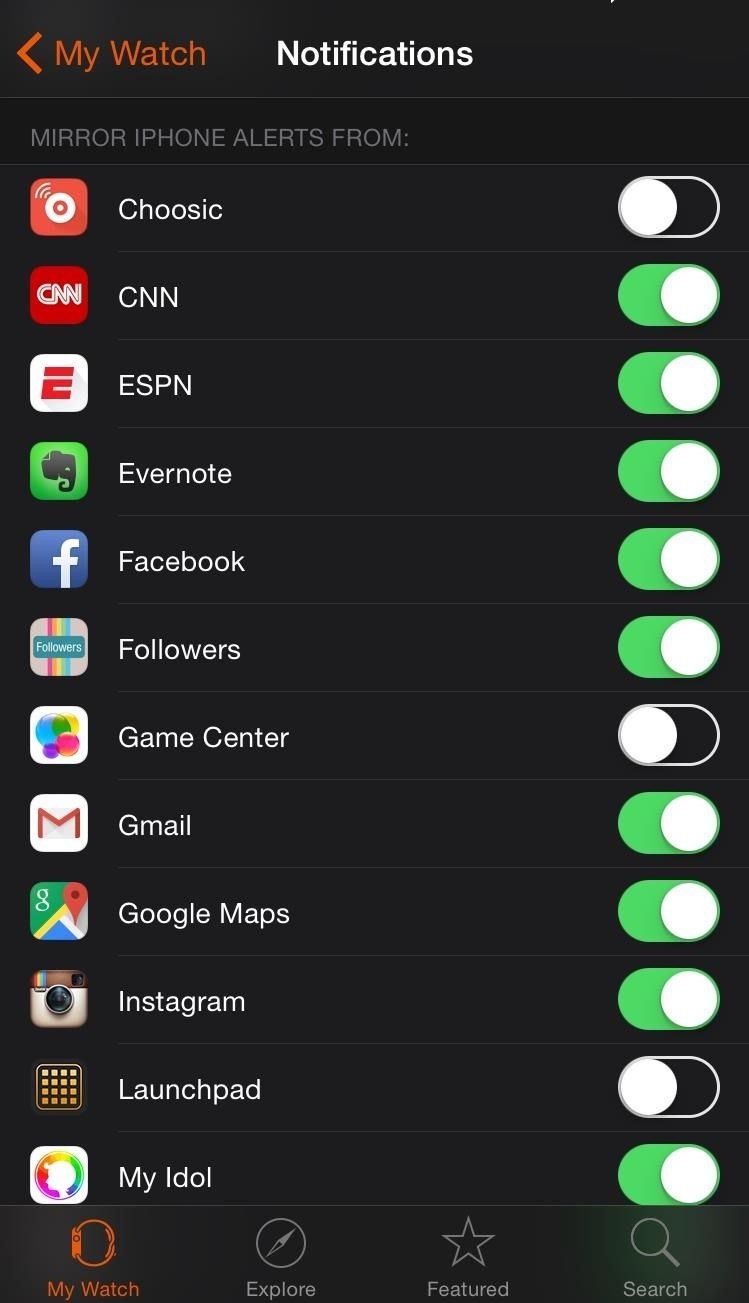Turn off Instagram notifications
The width and height of the screenshot is (749, 1303).
tap(668, 1000)
